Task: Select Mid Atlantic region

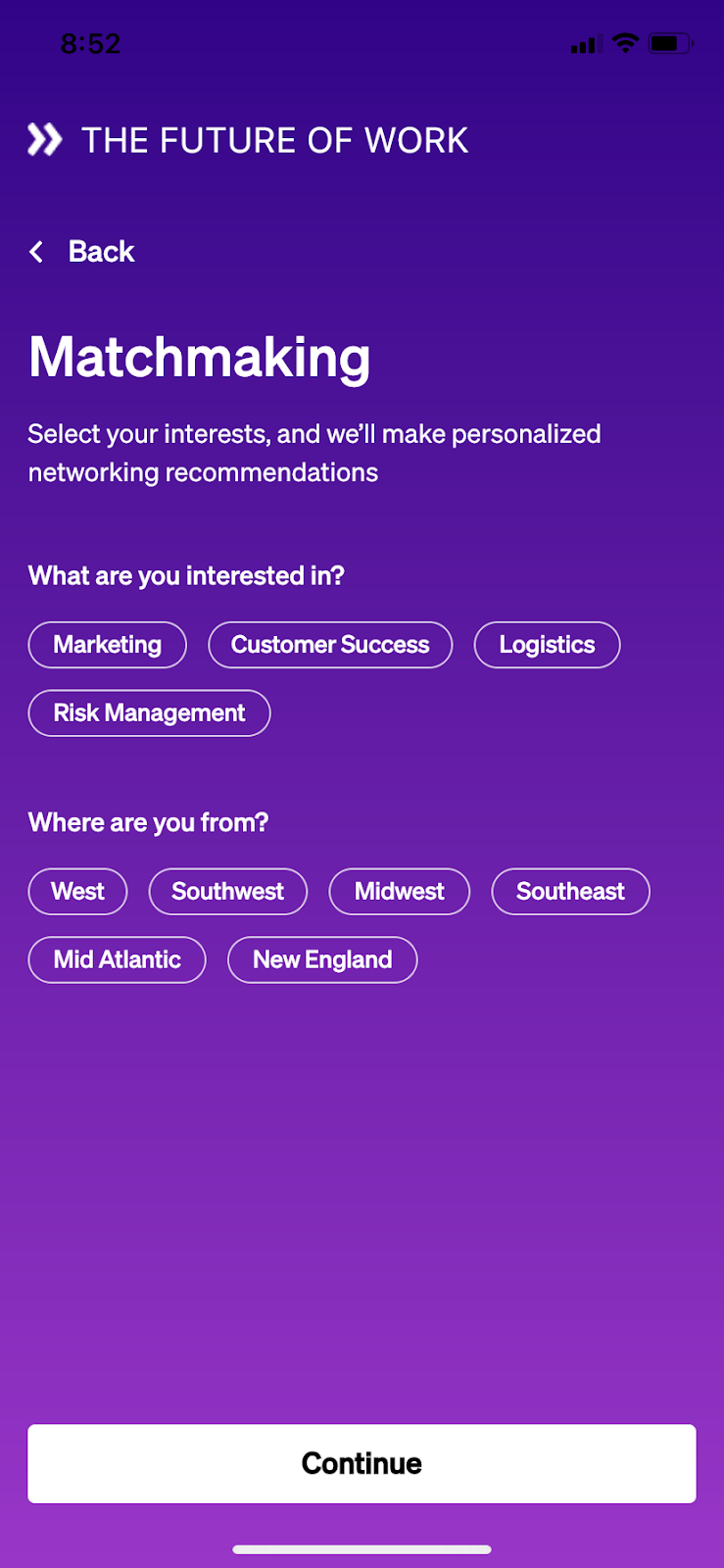Action: (x=118, y=960)
